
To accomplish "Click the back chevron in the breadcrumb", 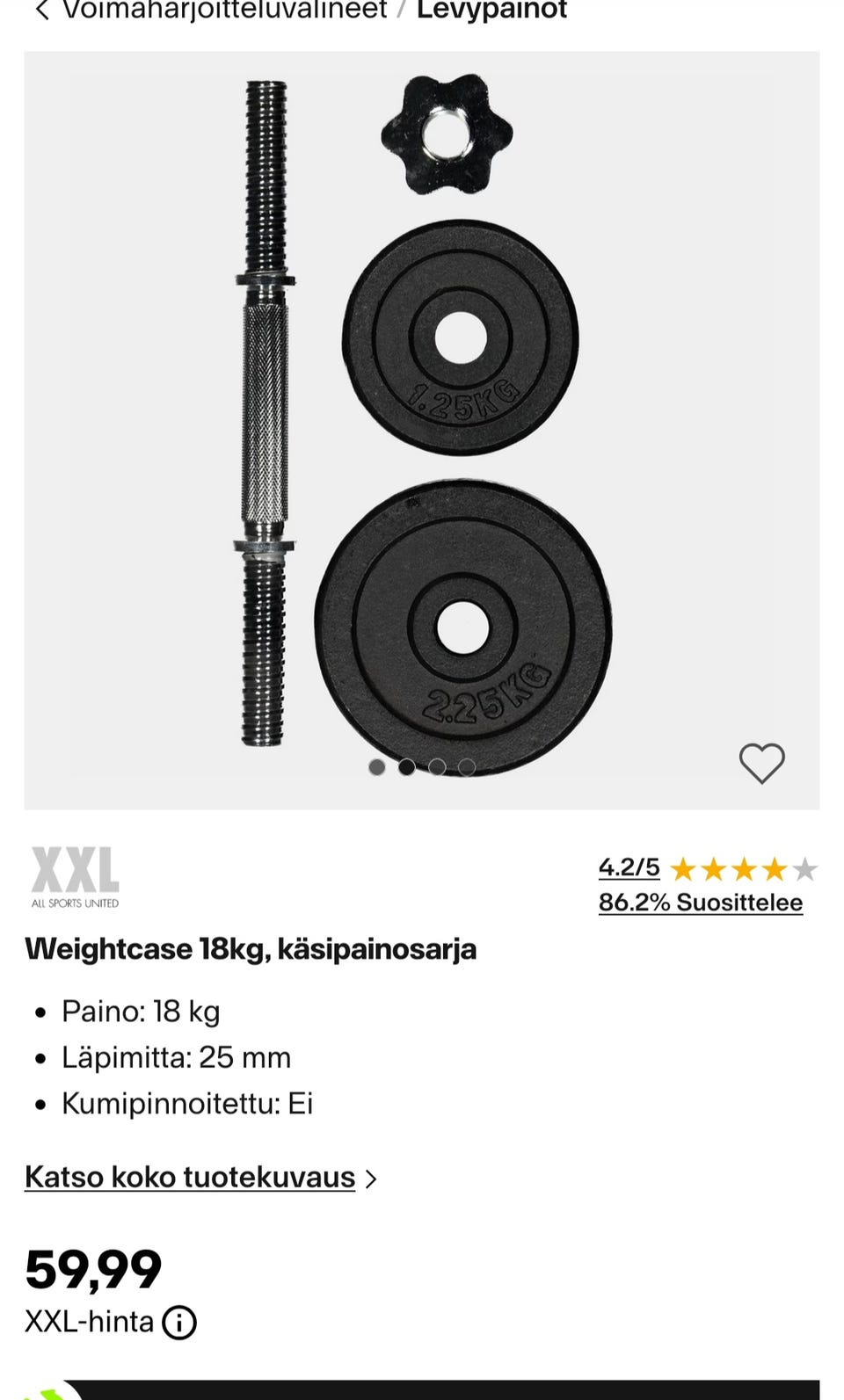I will 39,9.
